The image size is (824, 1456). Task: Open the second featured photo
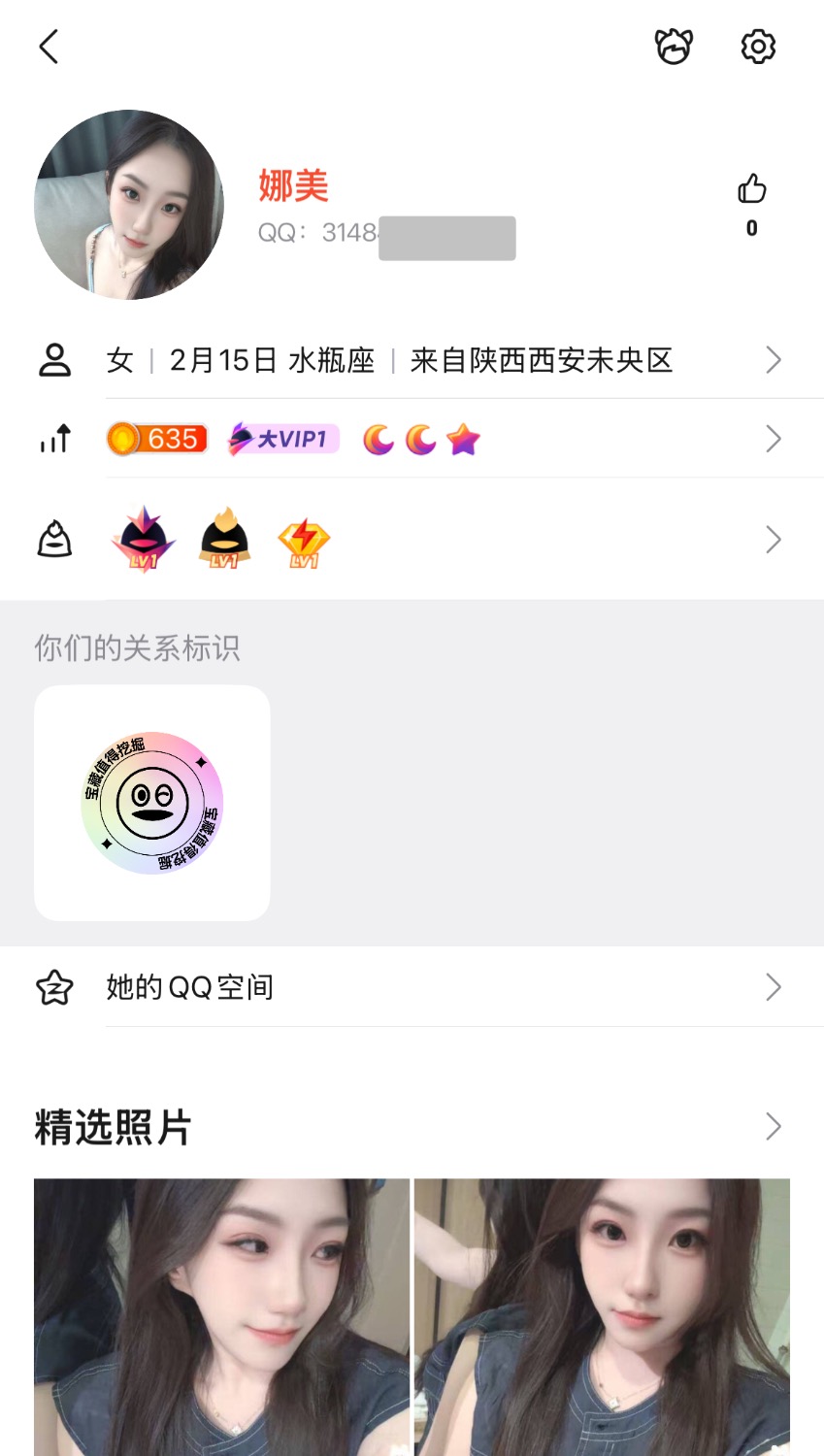click(602, 1316)
